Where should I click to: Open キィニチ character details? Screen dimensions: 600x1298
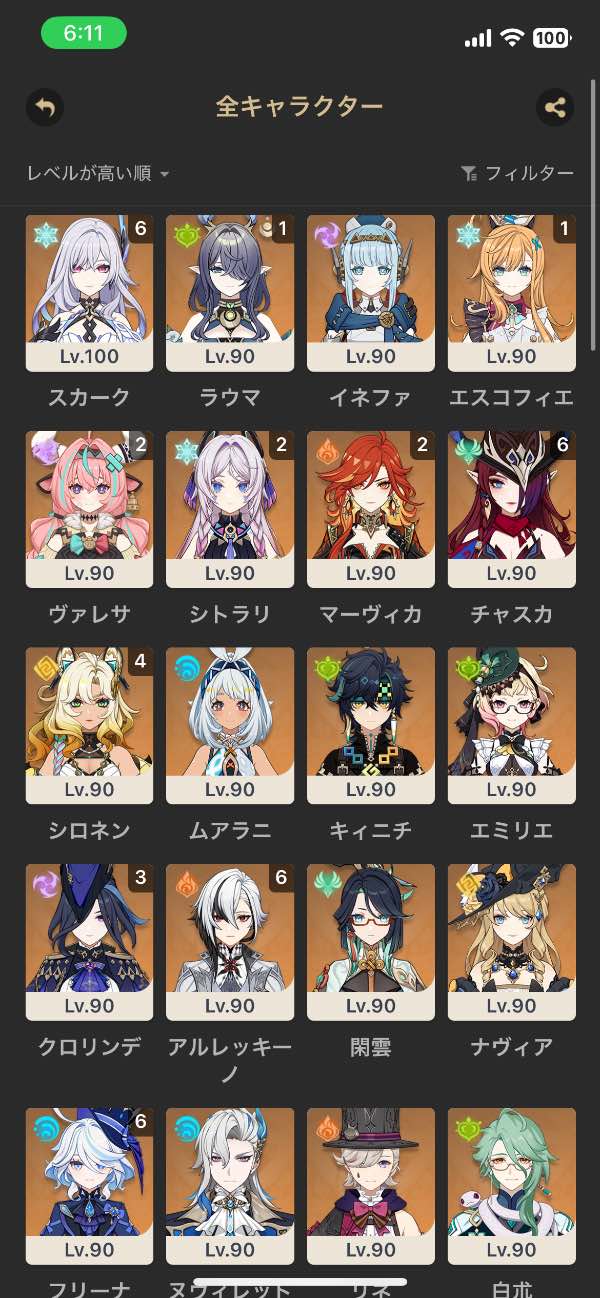tap(370, 725)
